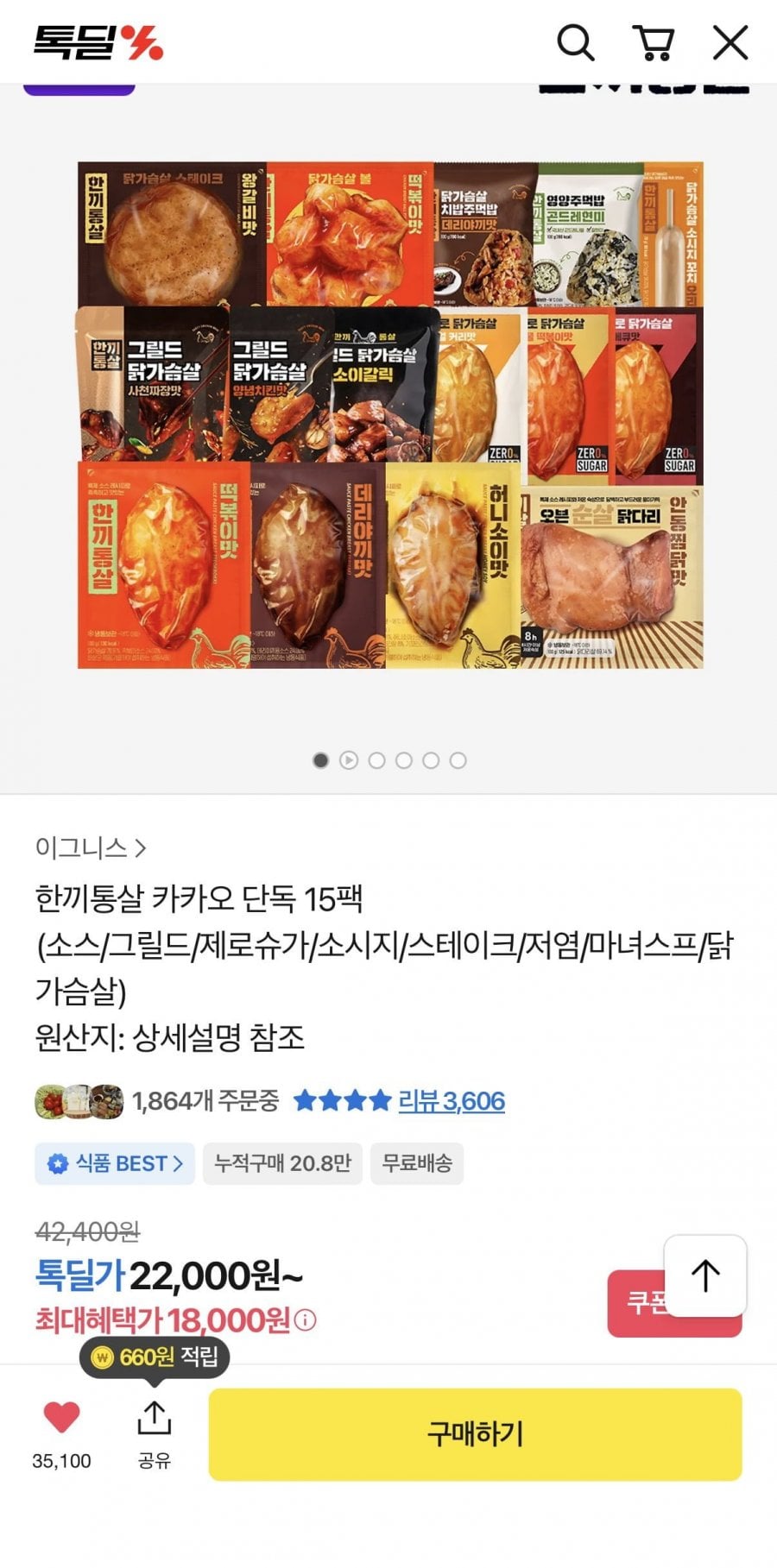This screenshot has width=777, height=1568.
Task: Close the product page with X
Action: tap(730, 42)
